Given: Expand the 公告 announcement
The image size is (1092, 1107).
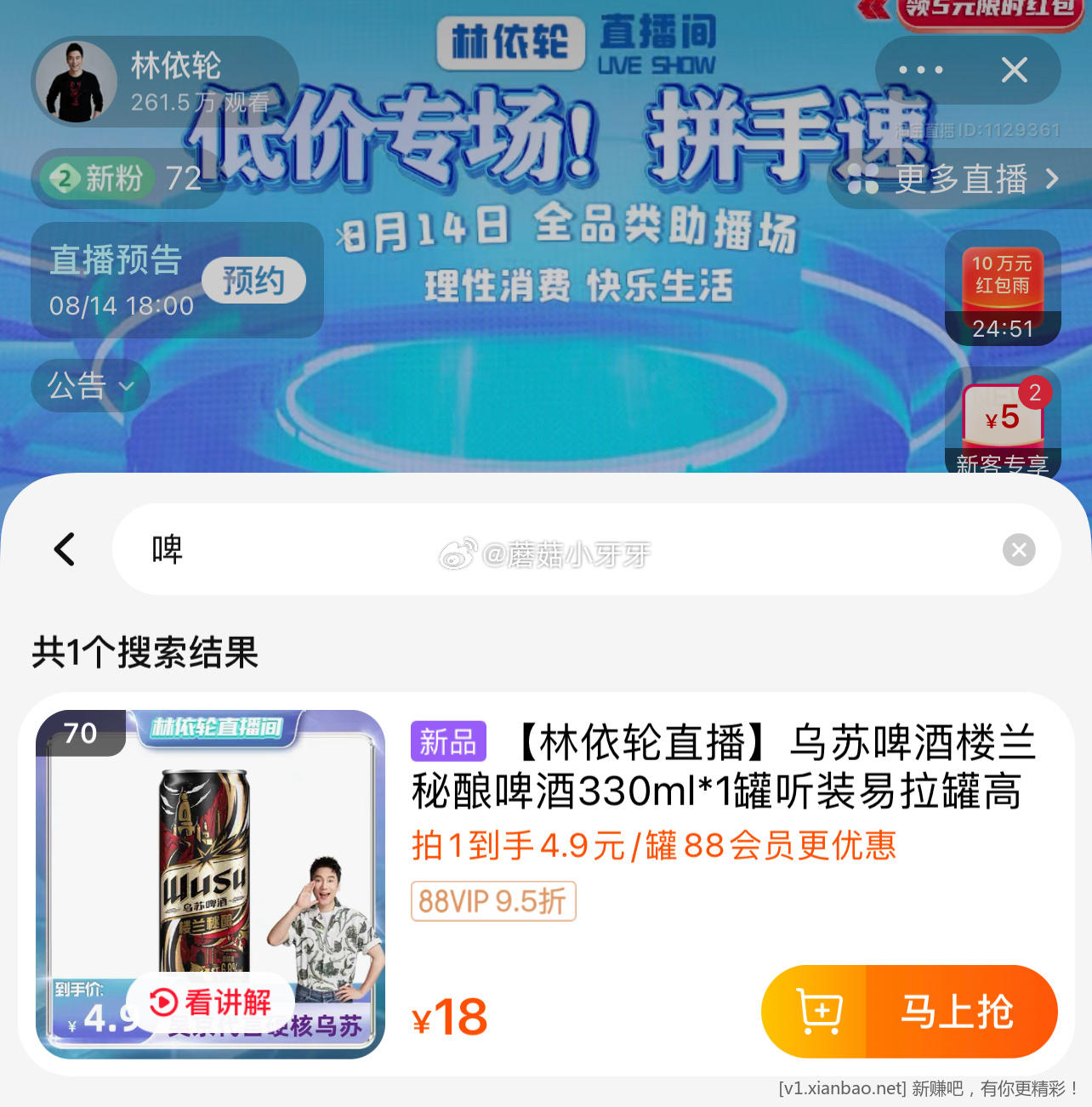Looking at the screenshot, I should [90, 386].
